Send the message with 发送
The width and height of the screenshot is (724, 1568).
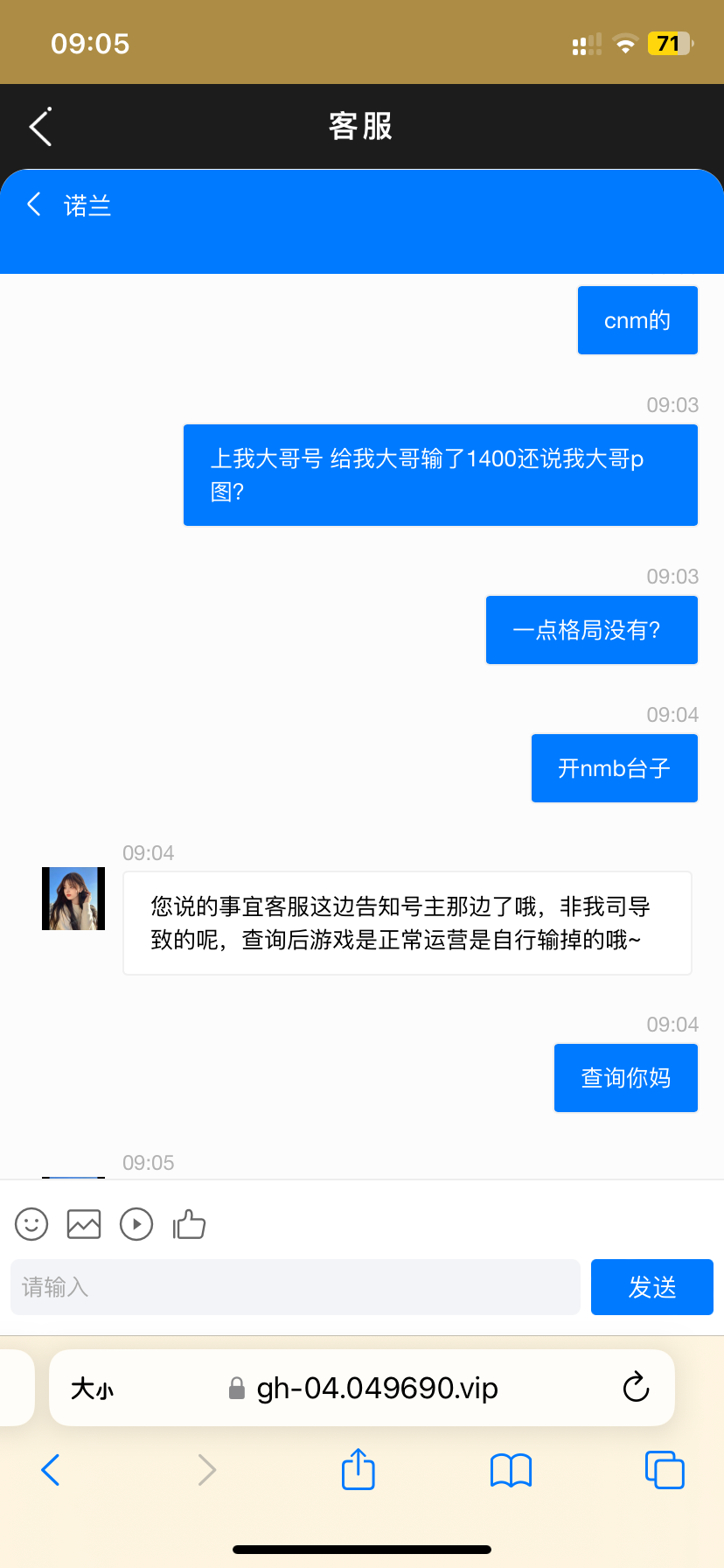coord(651,1287)
